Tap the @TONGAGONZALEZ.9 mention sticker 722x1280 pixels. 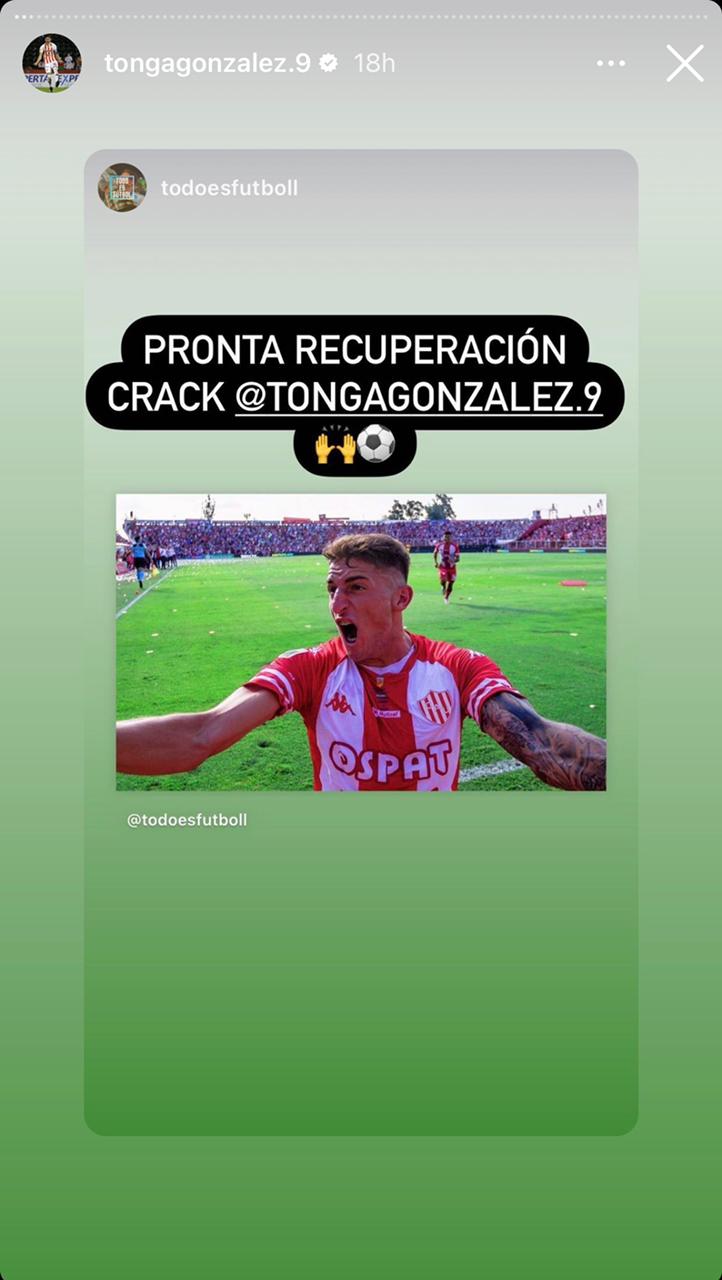coord(418,398)
